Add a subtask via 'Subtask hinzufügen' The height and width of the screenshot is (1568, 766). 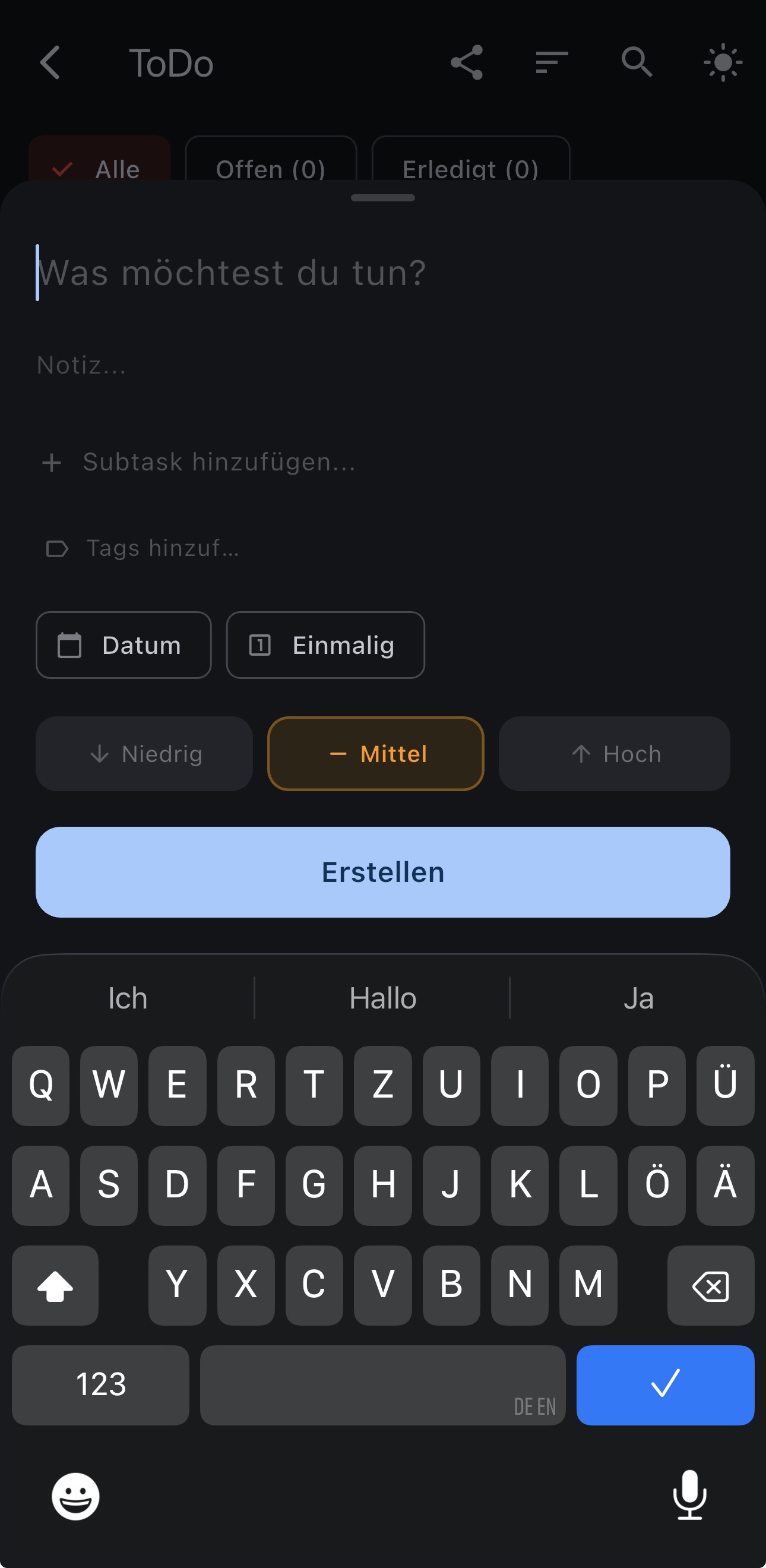tap(219, 463)
